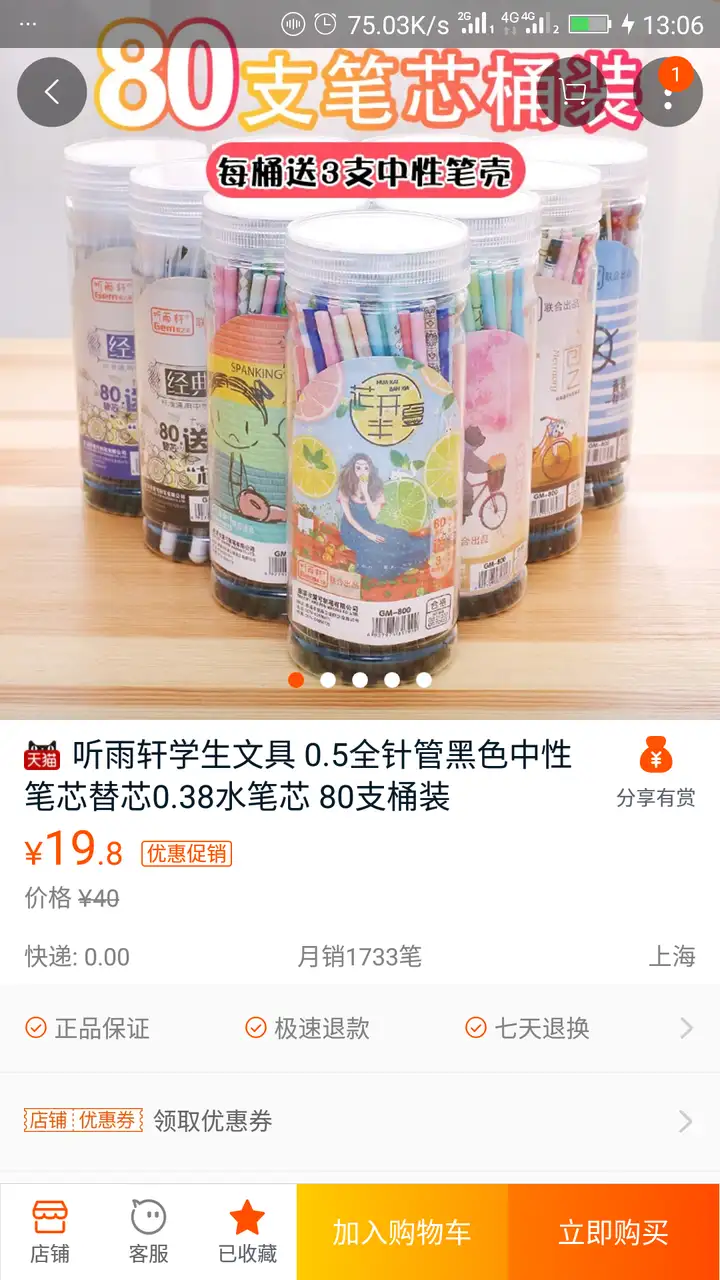Viewport: 720px width, 1280px height.
Task: Open the three-dot overflow menu
Action: pyautogui.click(x=668, y=93)
